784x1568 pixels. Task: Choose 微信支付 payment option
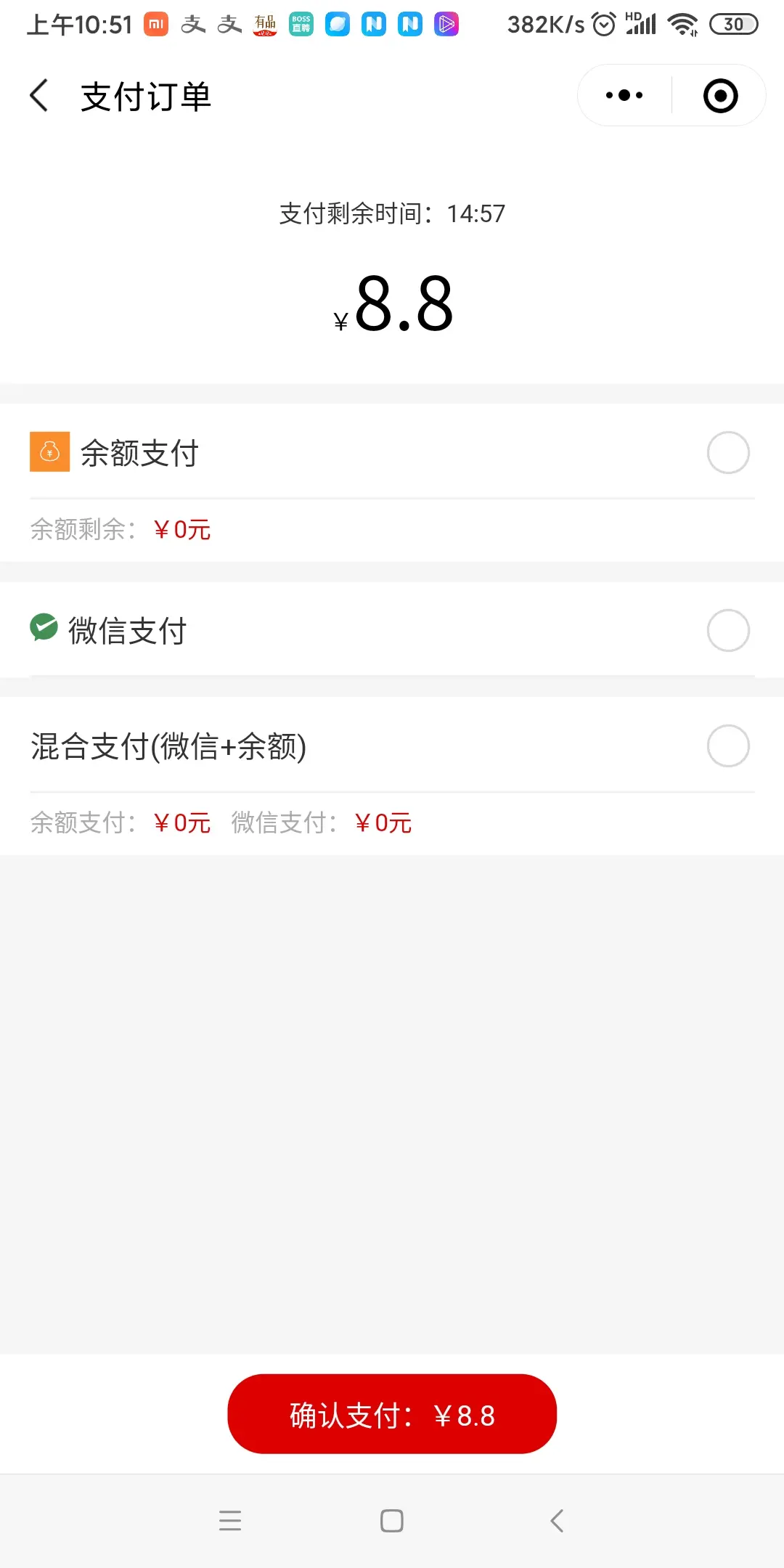coord(727,630)
